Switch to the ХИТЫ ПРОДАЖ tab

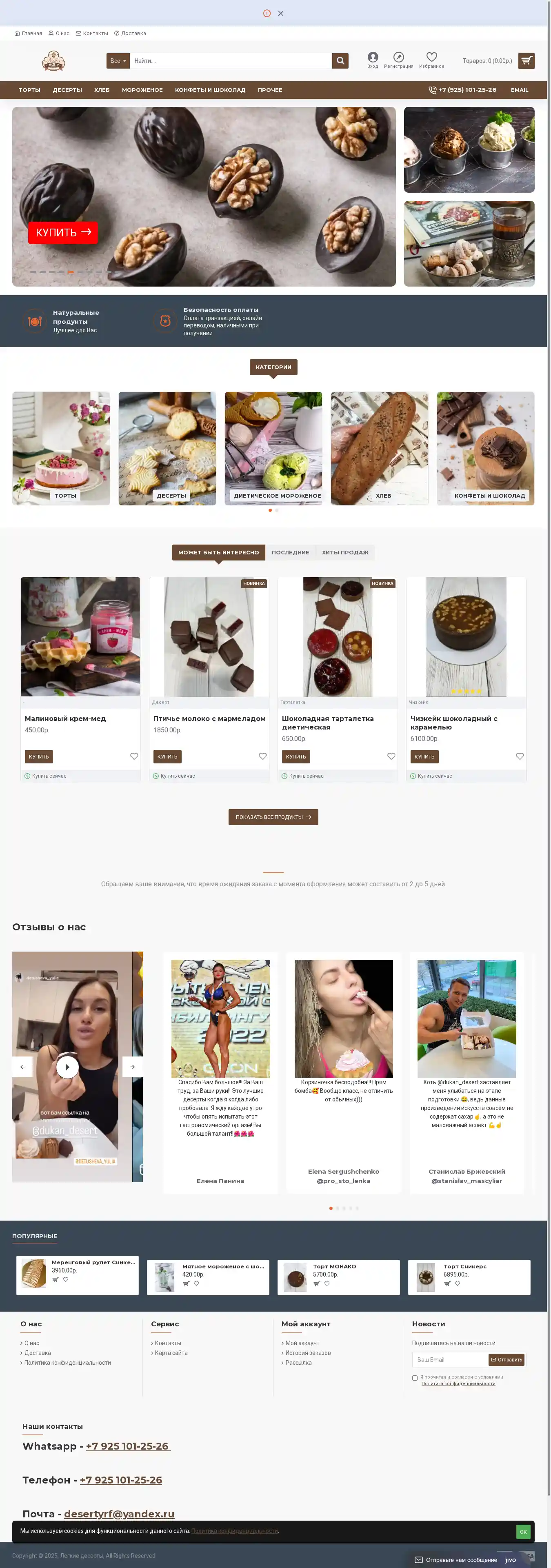click(x=344, y=553)
